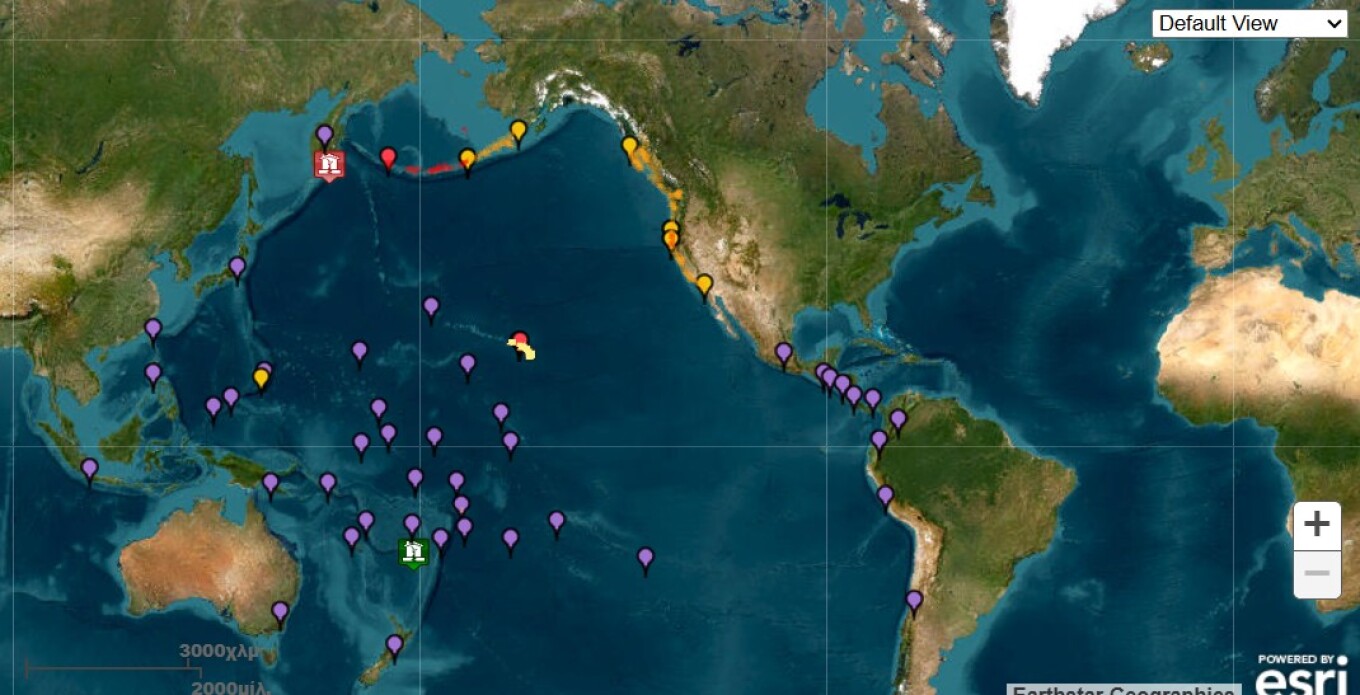This screenshot has height=695, width=1360.
Task: Zoom out of the map
Action: (1317, 573)
